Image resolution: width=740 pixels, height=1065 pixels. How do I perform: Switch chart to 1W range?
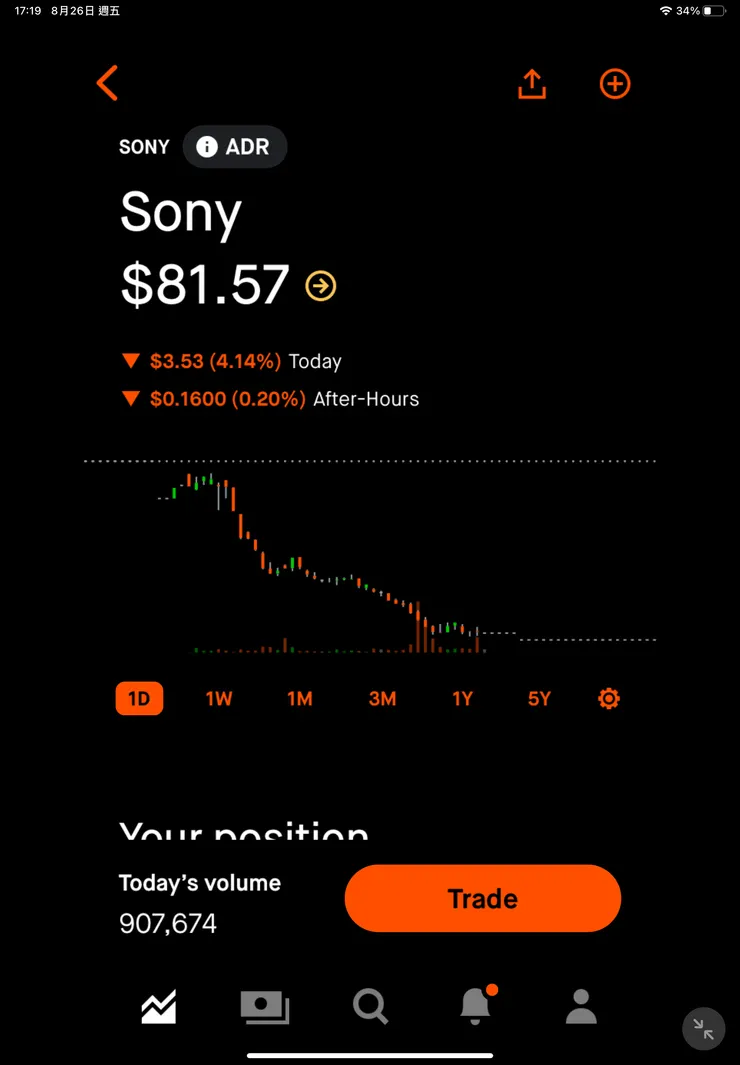pyautogui.click(x=219, y=698)
